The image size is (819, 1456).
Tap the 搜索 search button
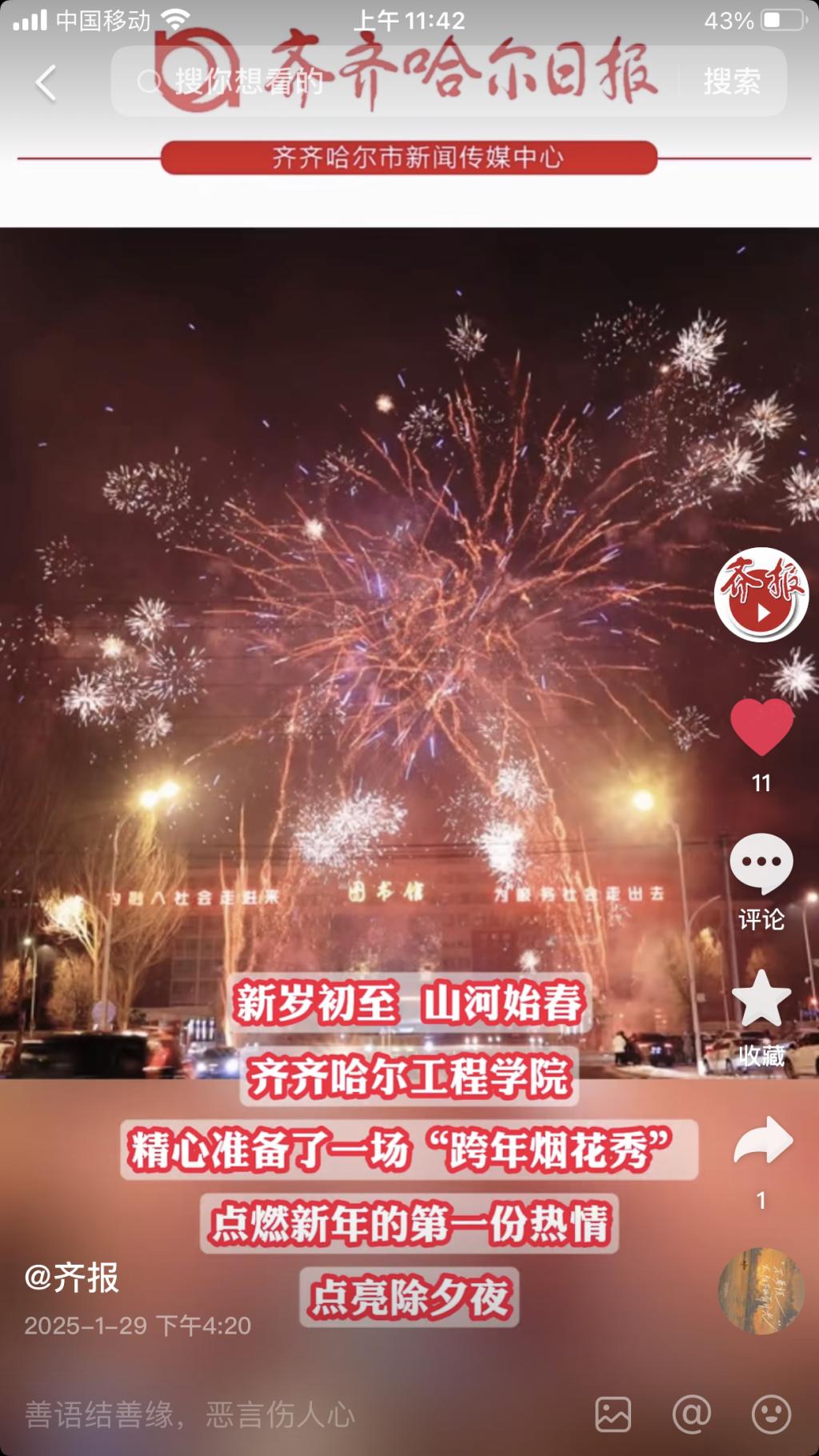point(732,82)
